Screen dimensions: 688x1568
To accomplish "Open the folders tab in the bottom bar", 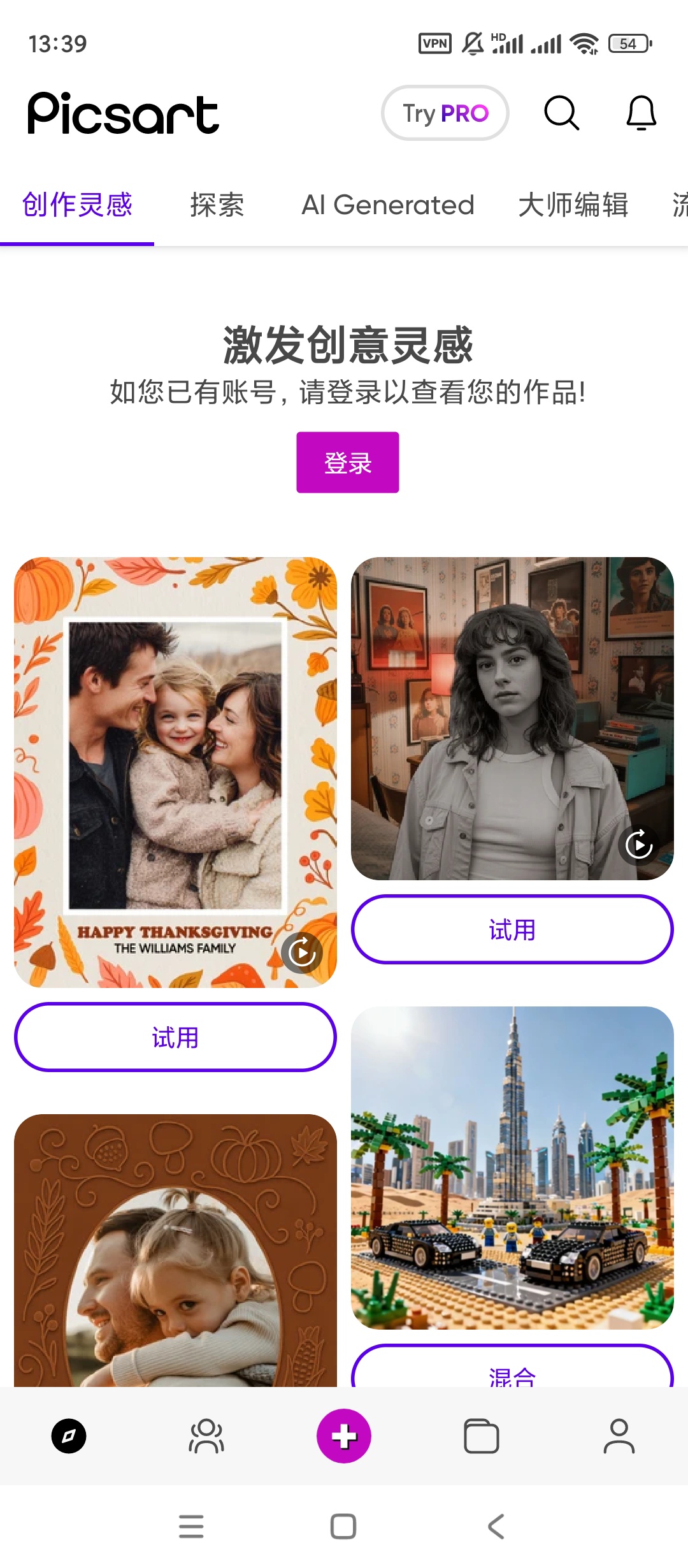I will tap(482, 1436).
